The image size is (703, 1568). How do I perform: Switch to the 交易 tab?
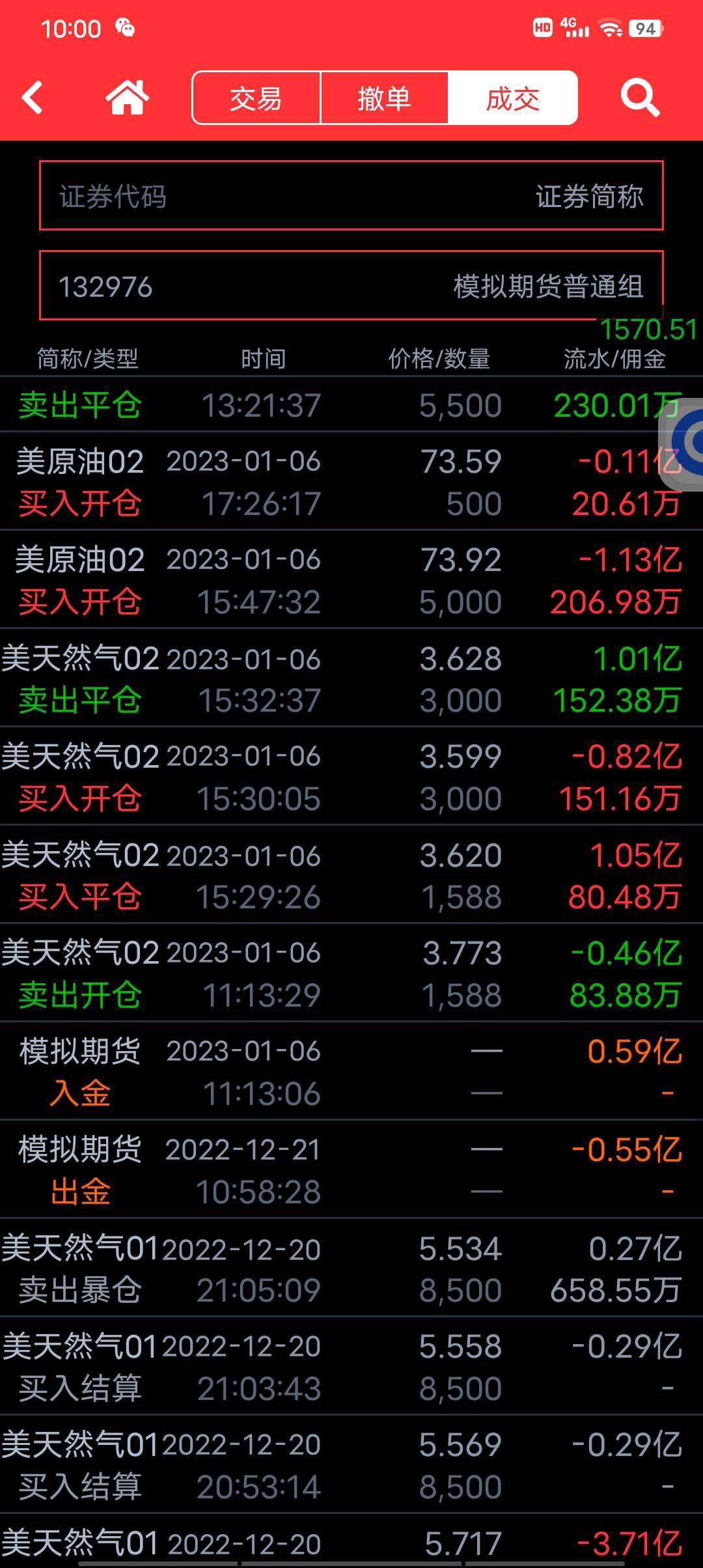tap(256, 98)
